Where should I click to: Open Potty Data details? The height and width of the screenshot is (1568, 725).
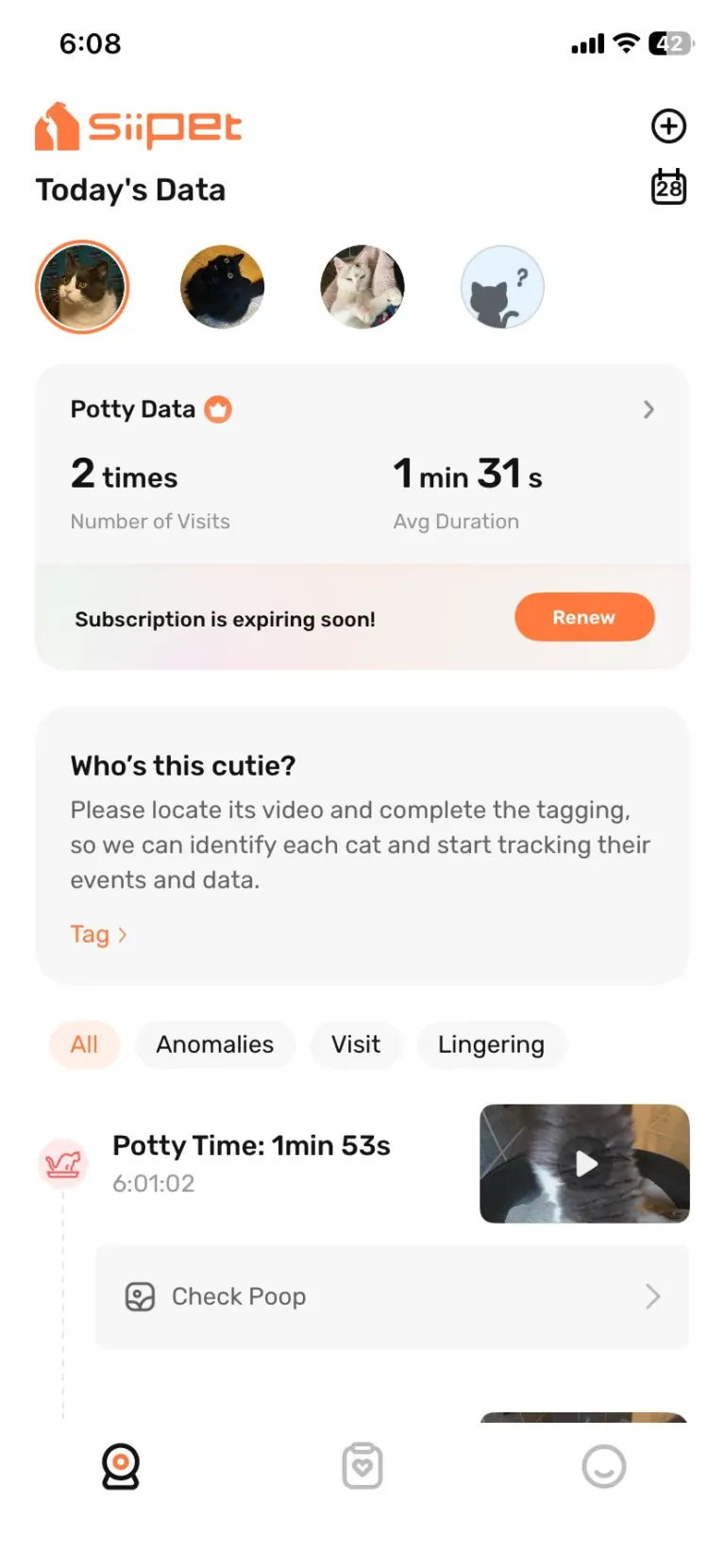pyautogui.click(x=648, y=409)
